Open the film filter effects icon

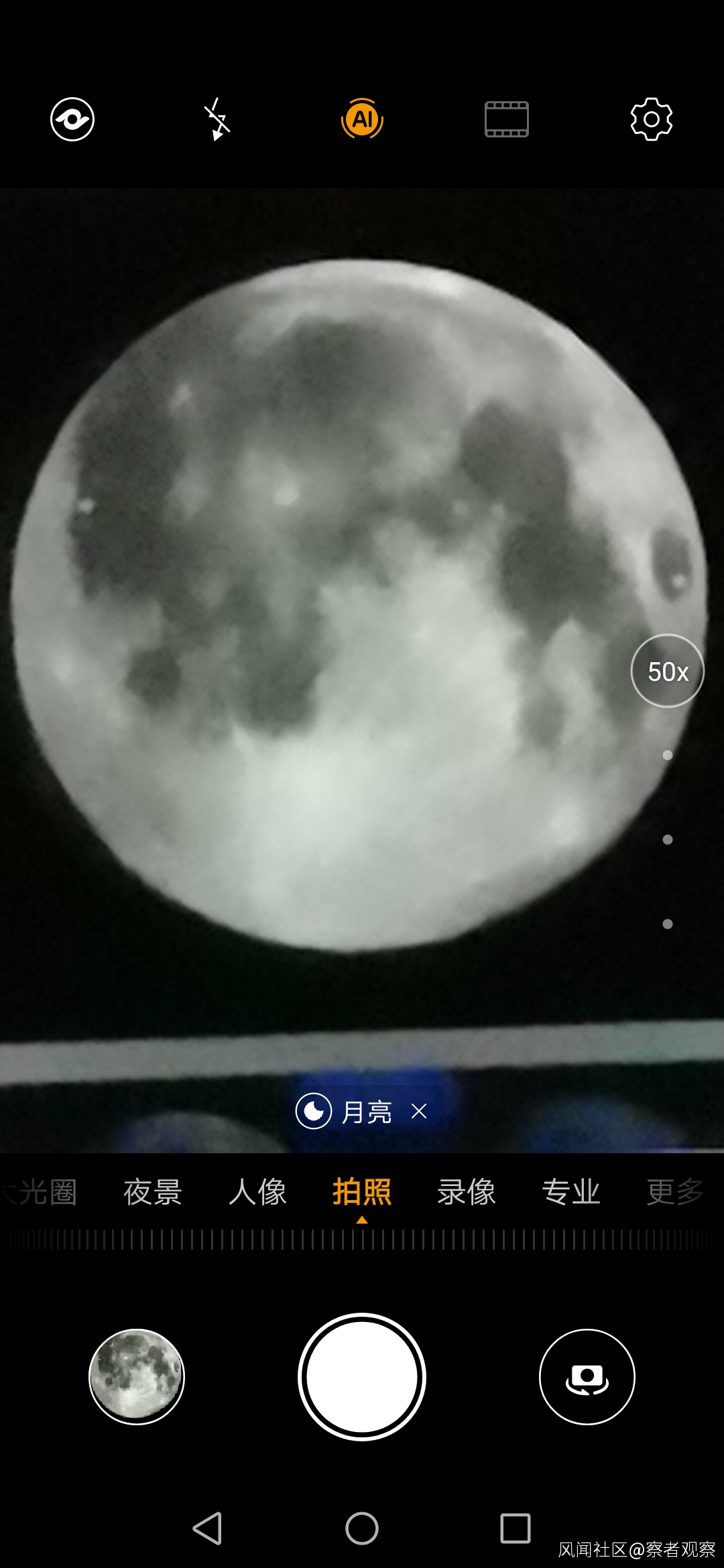point(507,119)
